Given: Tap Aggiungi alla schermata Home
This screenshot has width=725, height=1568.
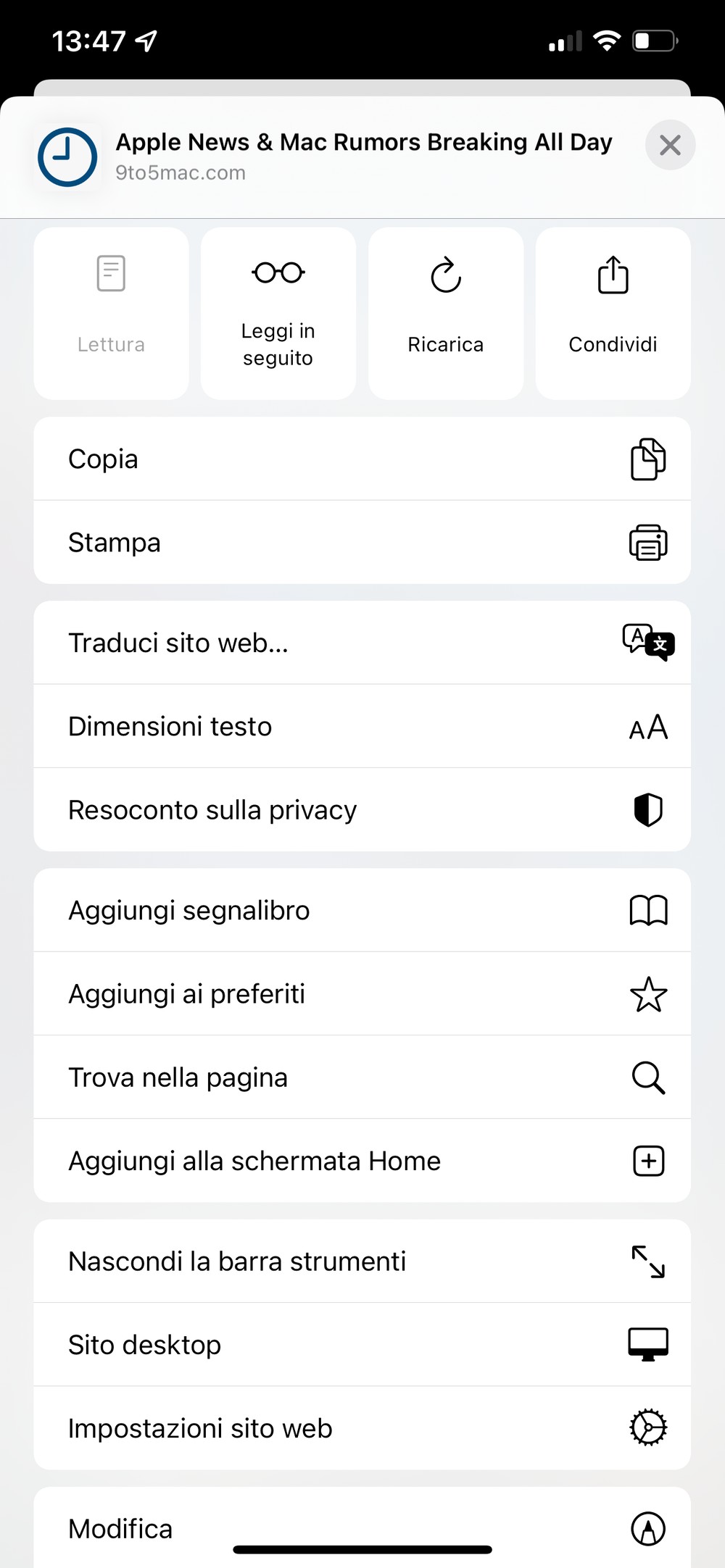Looking at the screenshot, I should [362, 1161].
